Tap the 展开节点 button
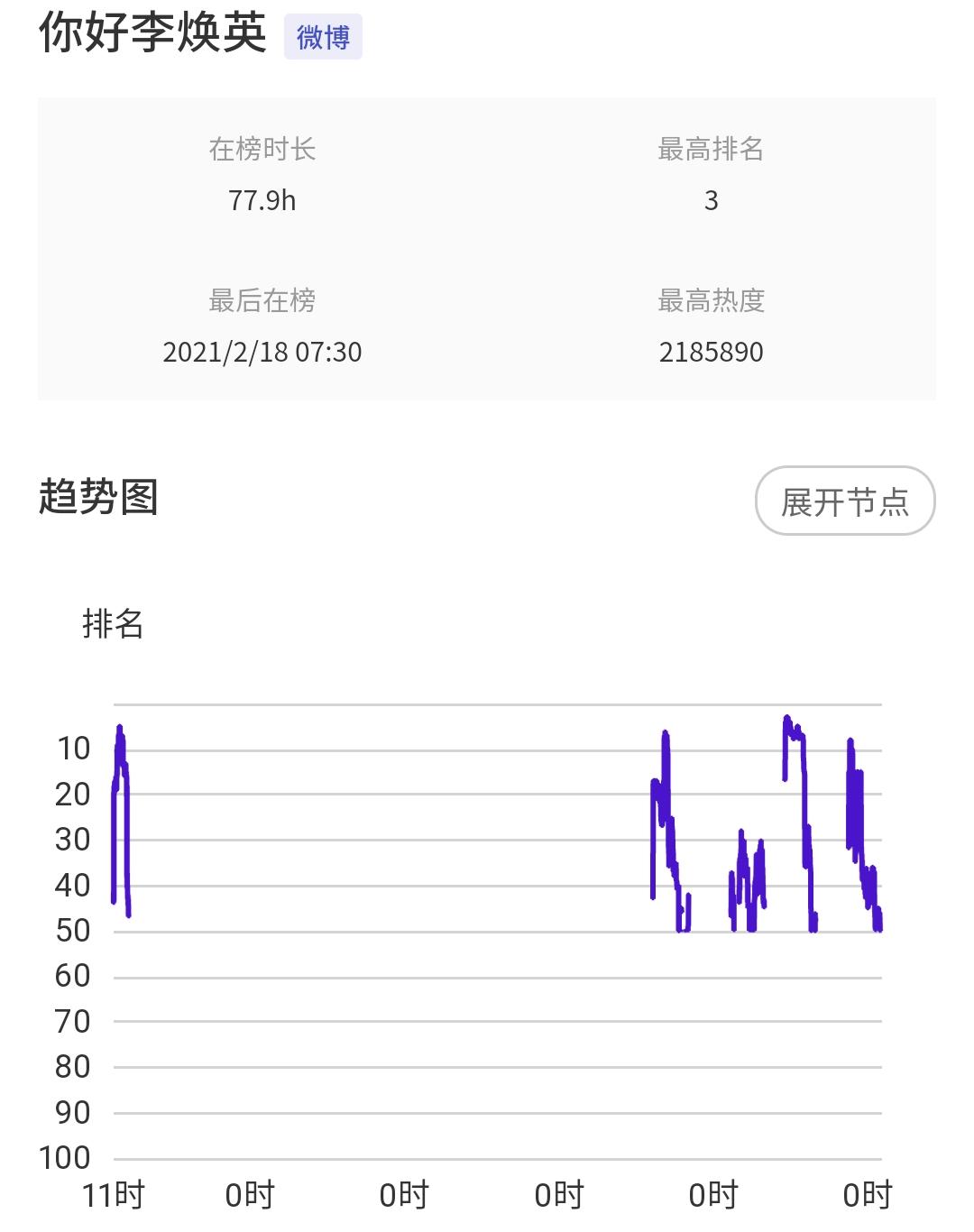This screenshot has height=1232, width=974. 844,501
